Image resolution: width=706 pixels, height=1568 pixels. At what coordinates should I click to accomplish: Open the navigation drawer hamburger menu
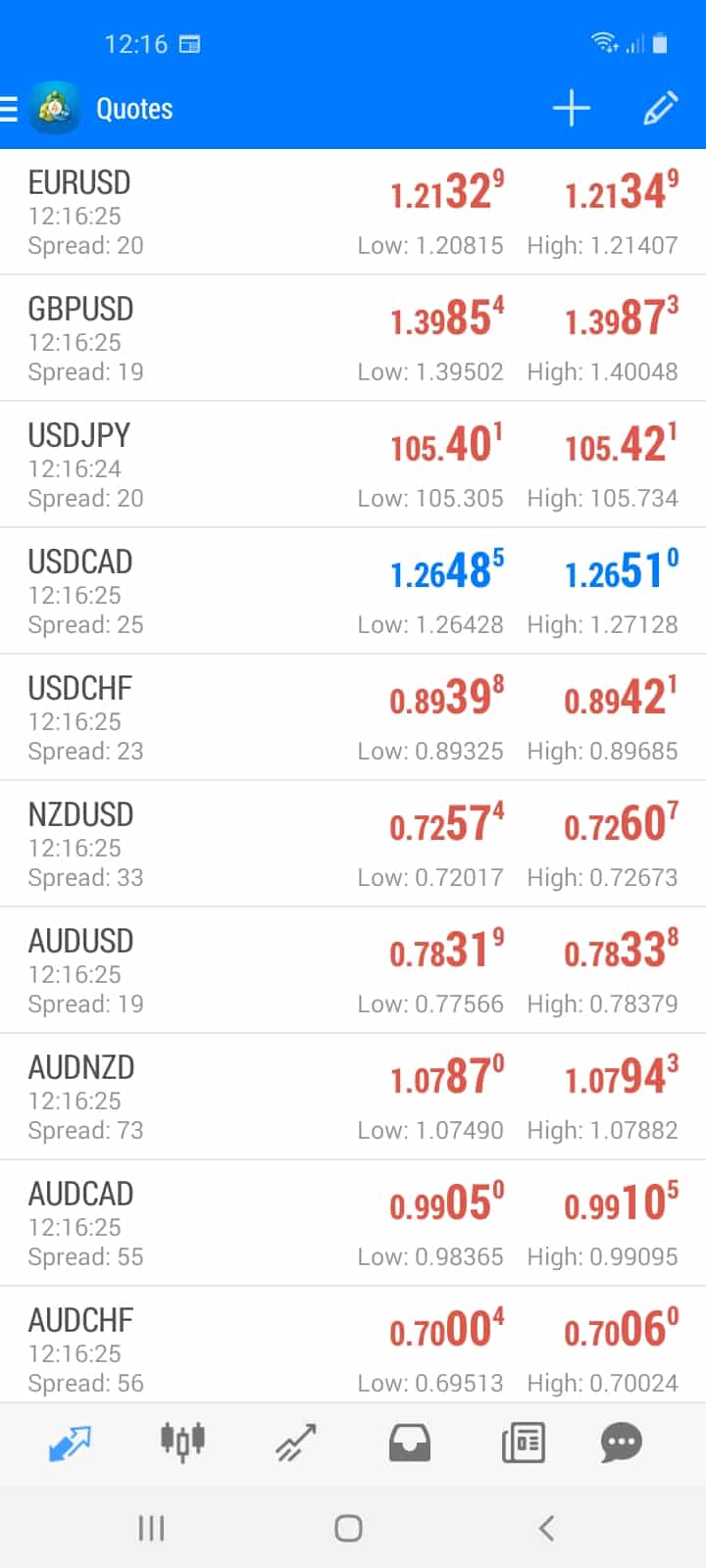pos(10,109)
